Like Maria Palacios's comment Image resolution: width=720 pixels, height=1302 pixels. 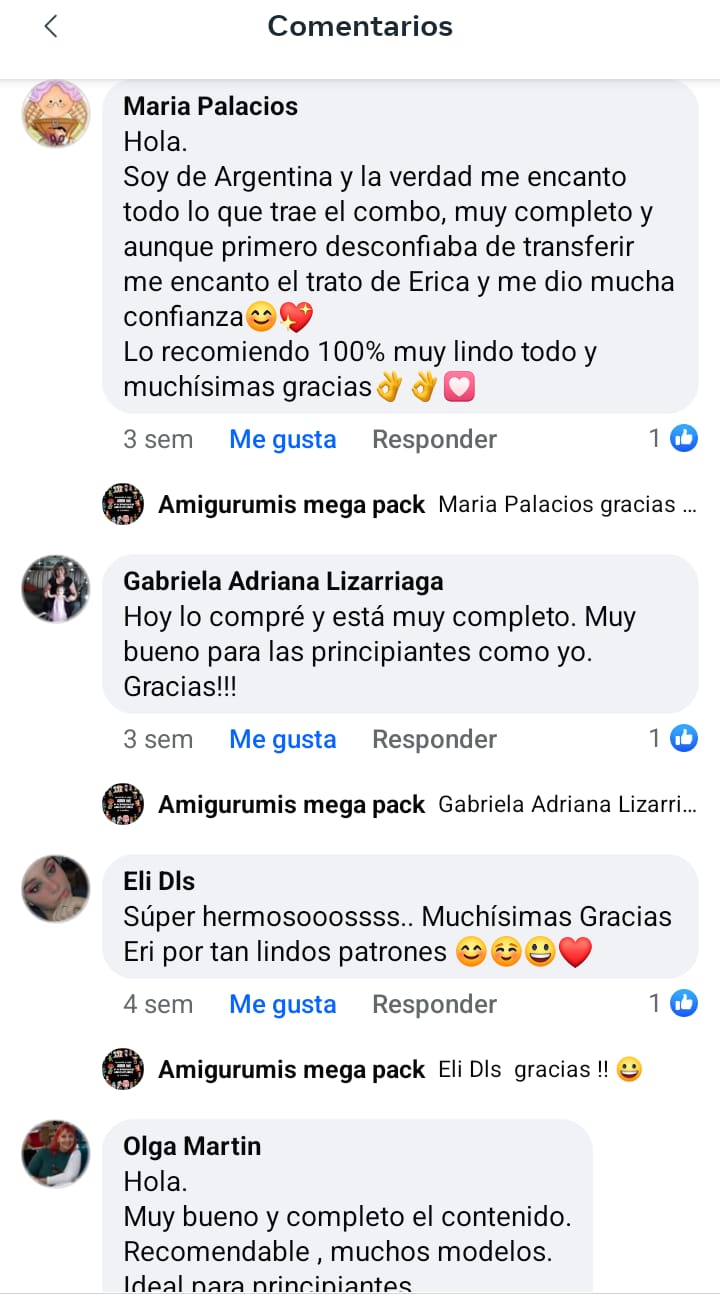[282, 439]
